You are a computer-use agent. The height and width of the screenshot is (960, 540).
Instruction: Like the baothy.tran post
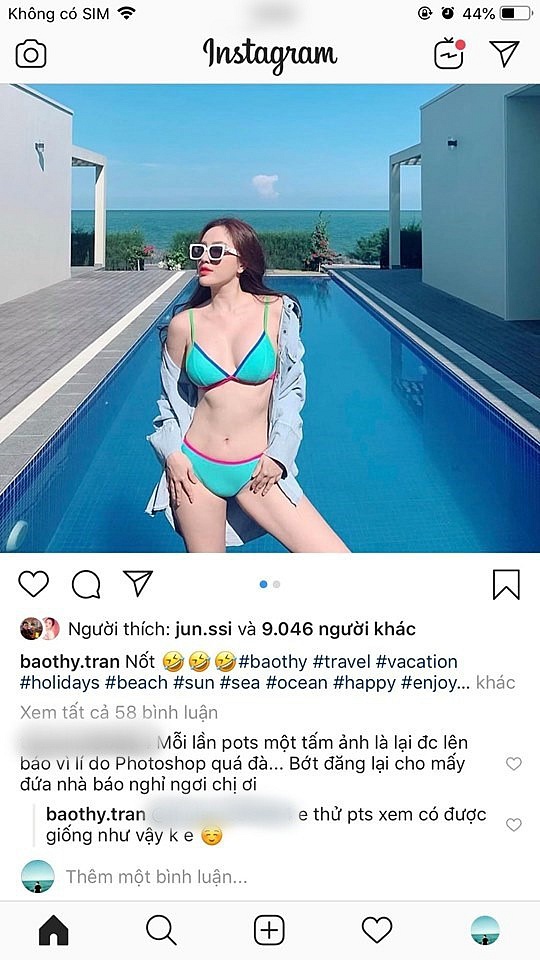click(33, 584)
